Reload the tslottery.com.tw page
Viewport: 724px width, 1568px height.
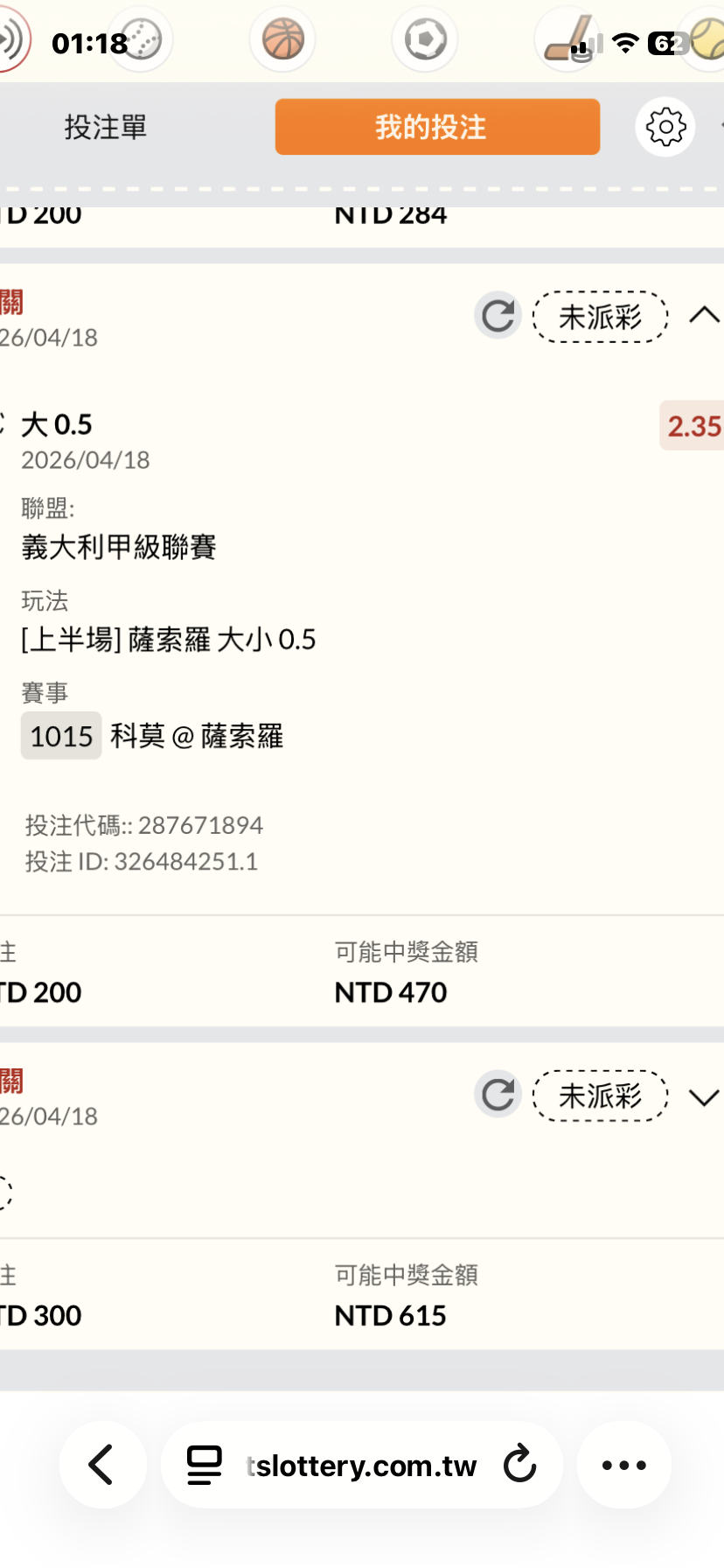[520, 1464]
